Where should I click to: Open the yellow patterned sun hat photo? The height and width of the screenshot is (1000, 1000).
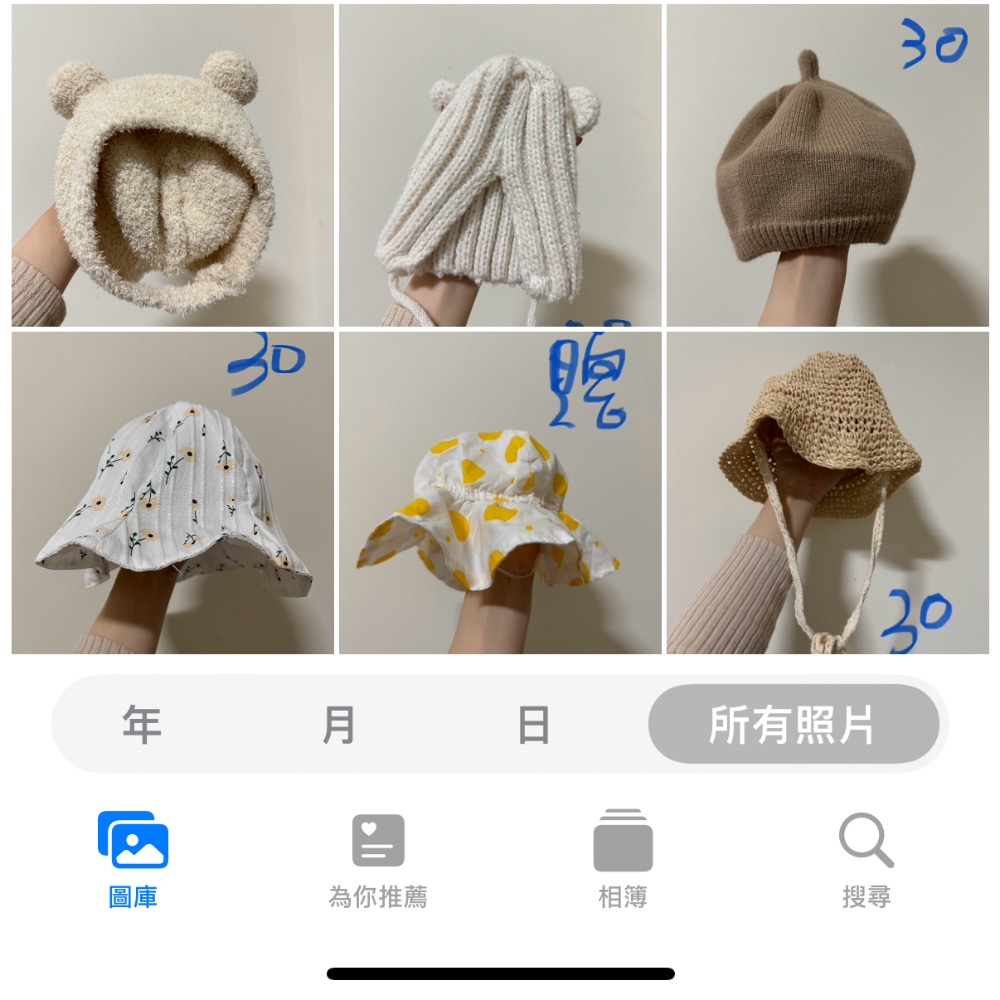(500, 492)
